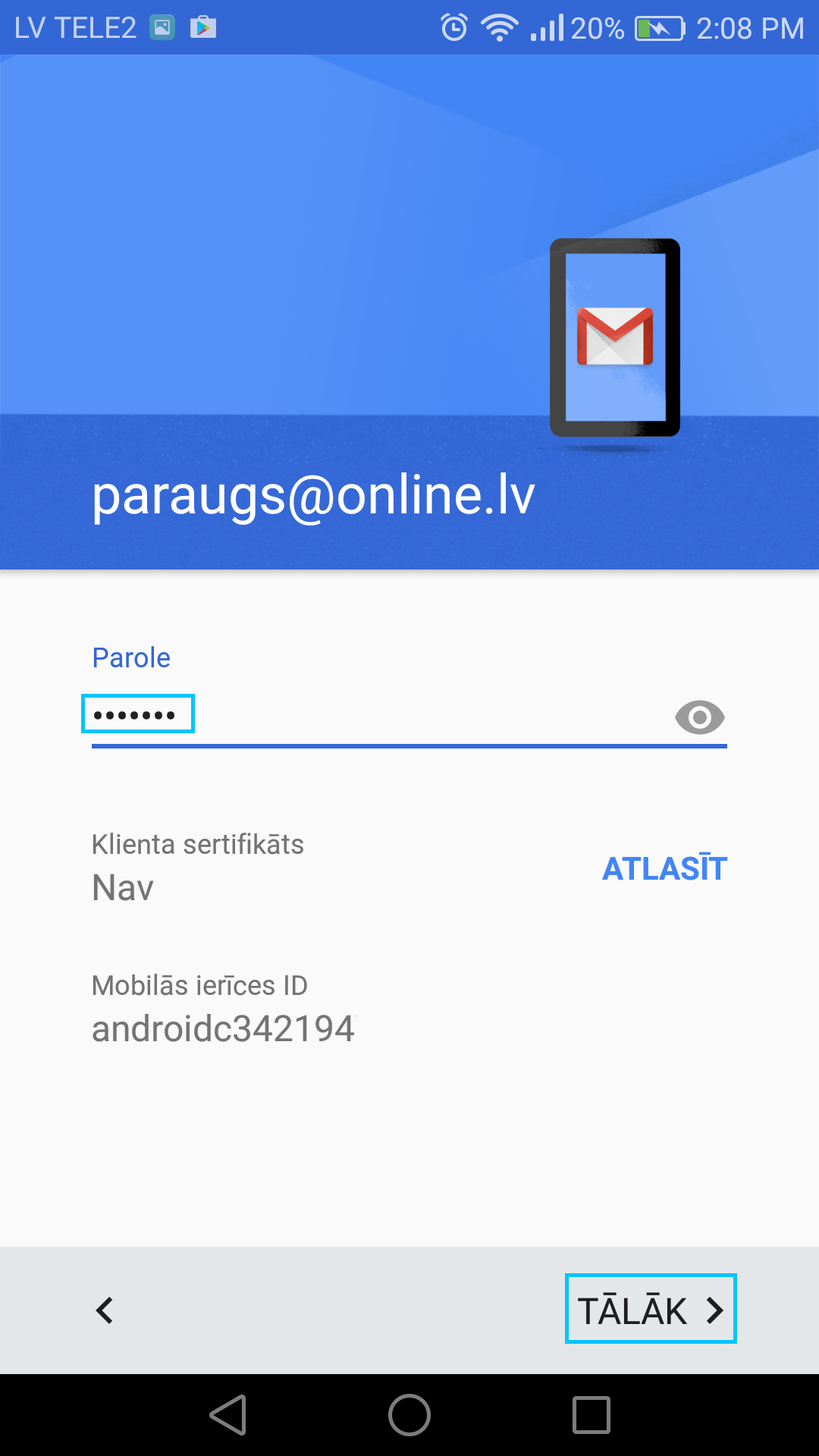The image size is (819, 1456).
Task: Open the system home screen
Action: pos(409,1415)
